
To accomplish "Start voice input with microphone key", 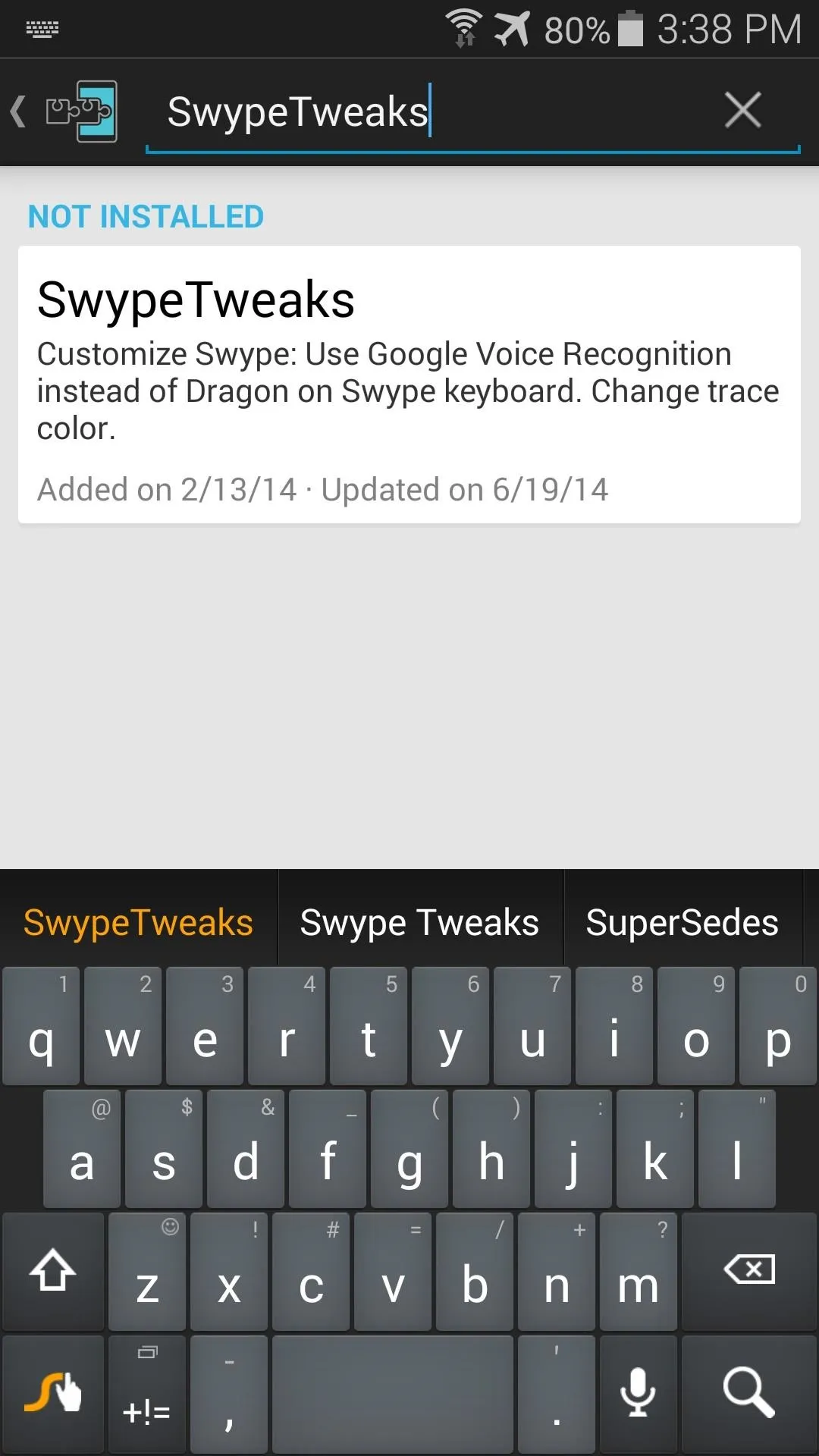I will 638,1394.
